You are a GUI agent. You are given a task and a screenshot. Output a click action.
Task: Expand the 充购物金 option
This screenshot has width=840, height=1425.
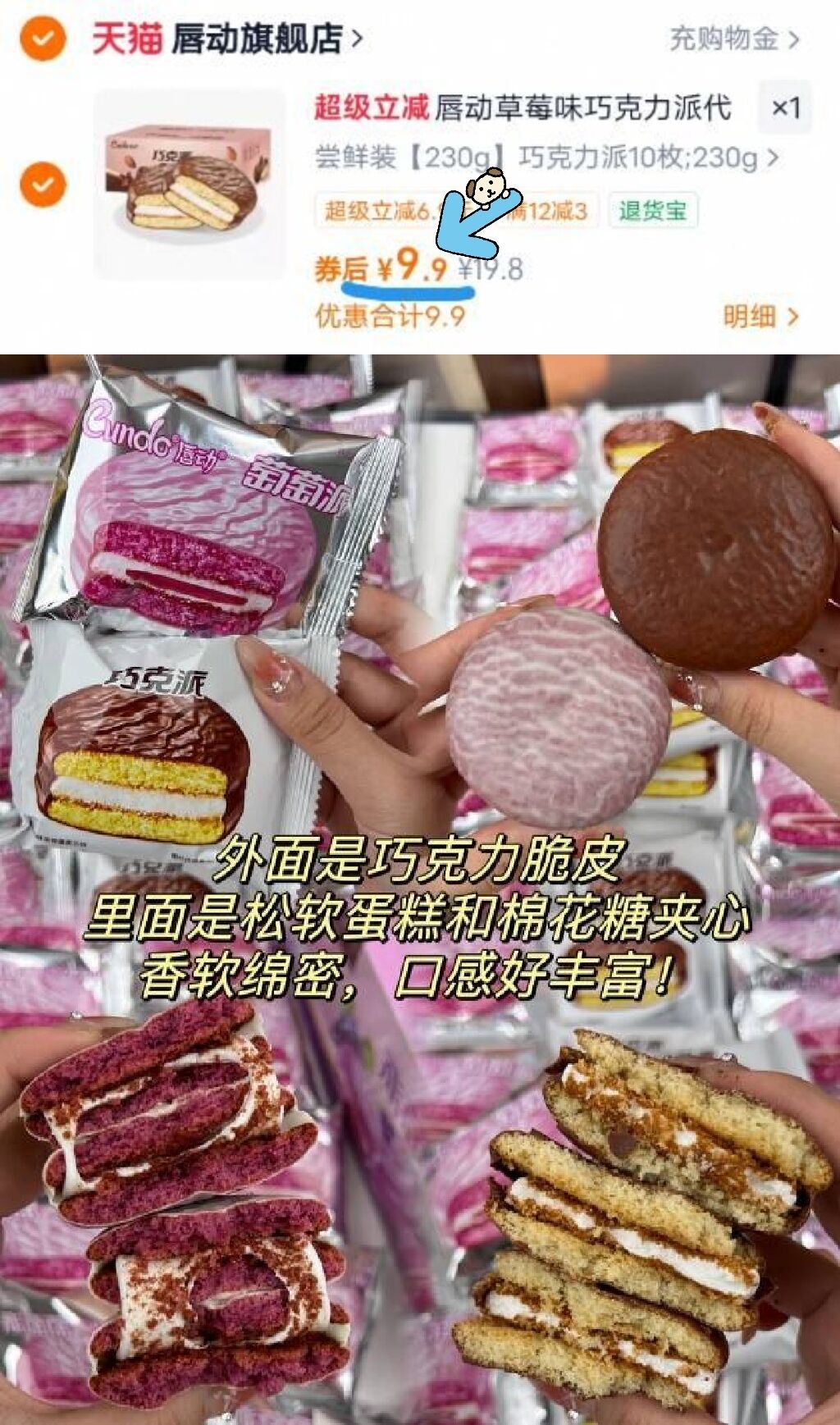click(x=722, y=37)
